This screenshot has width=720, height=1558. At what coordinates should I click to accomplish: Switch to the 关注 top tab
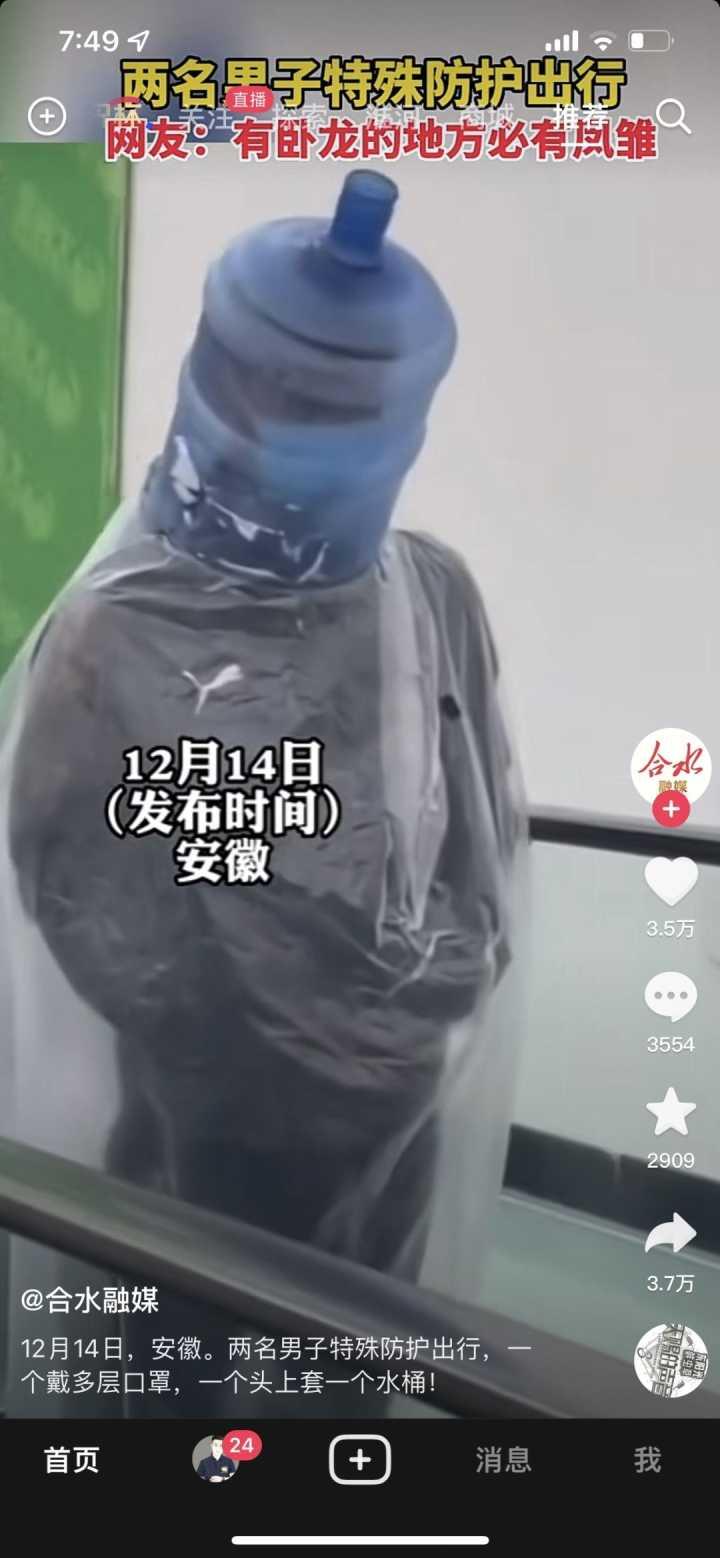(205, 117)
